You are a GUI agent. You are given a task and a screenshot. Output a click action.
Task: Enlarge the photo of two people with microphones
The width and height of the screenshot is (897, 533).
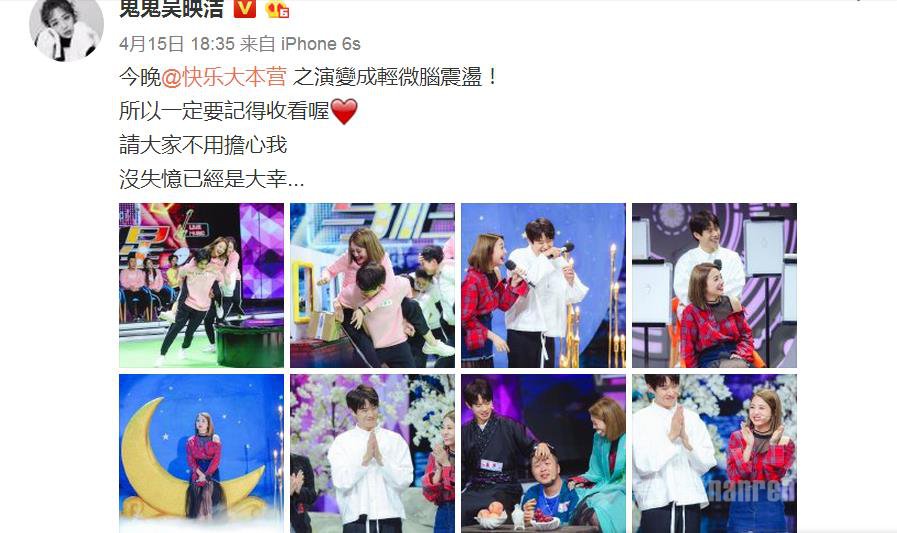(x=543, y=285)
